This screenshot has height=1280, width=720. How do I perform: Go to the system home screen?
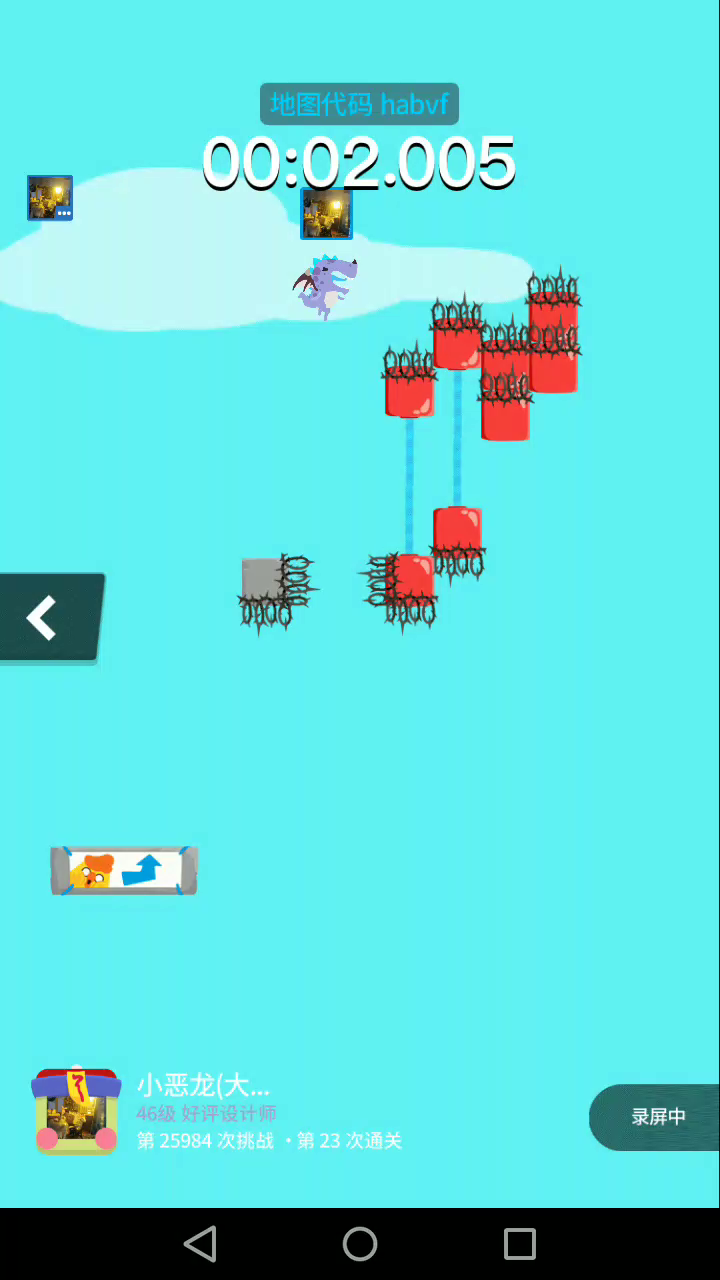click(360, 1244)
